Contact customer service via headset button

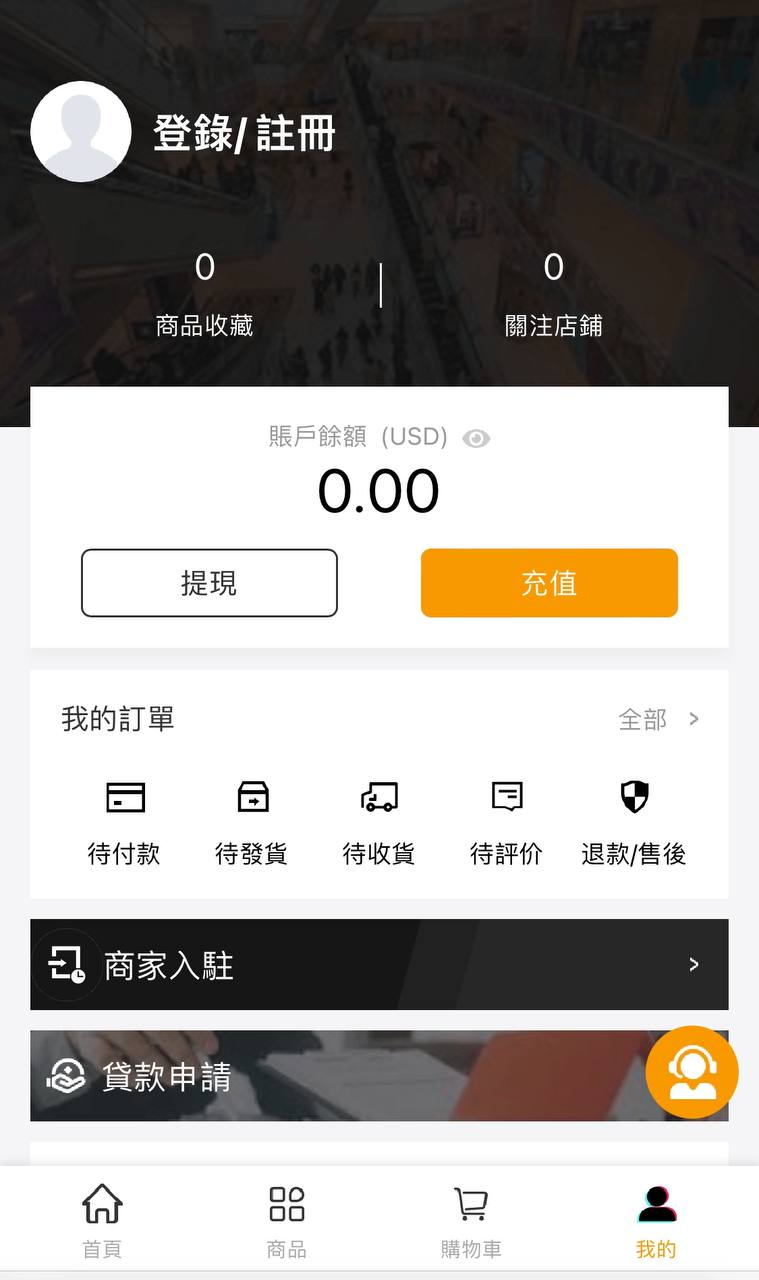692,1072
